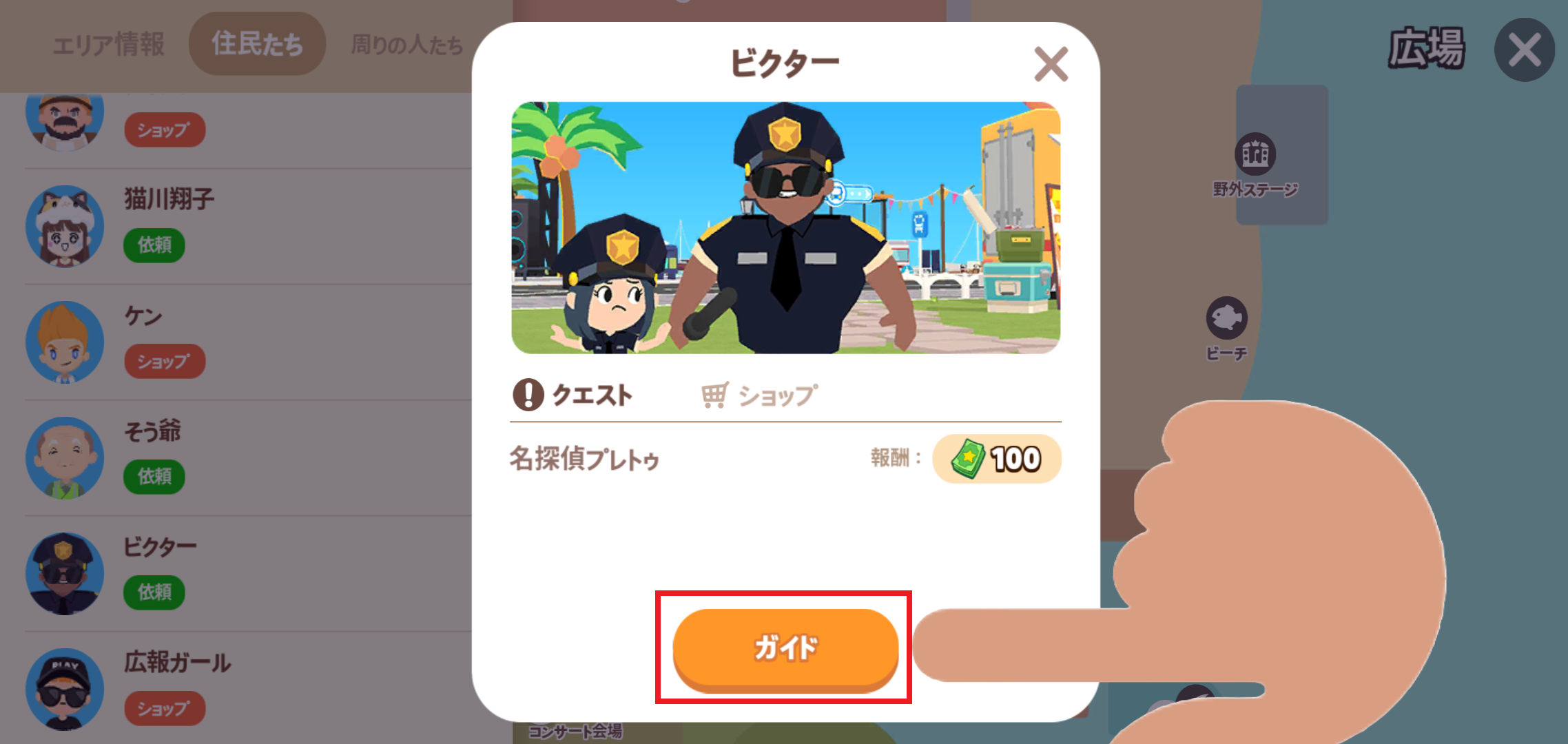The width and height of the screenshot is (1568, 744).
Task: Switch to the ショップ tab in the dialog
Action: pyautogui.click(x=760, y=396)
